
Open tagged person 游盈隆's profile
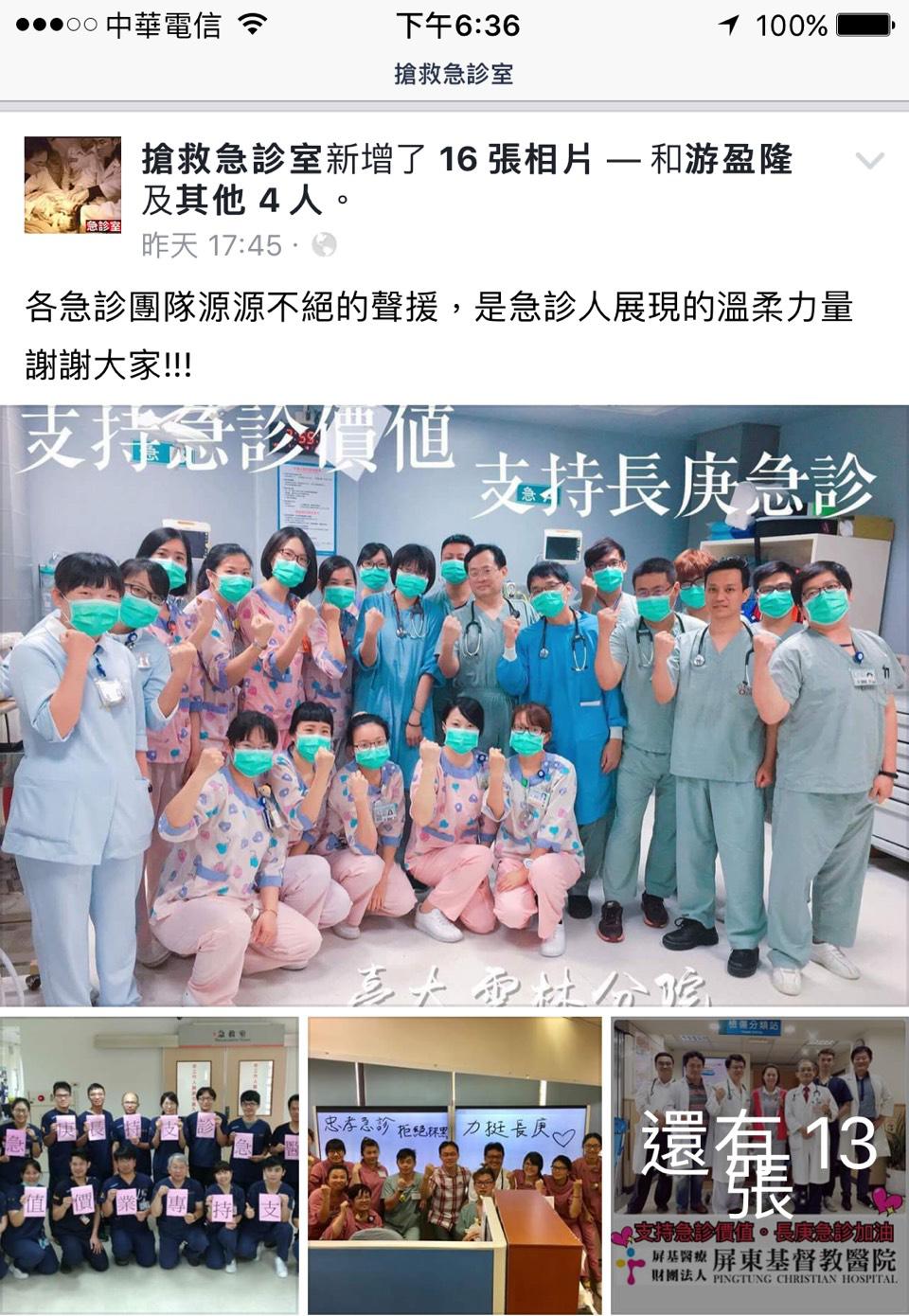coord(739,159)
